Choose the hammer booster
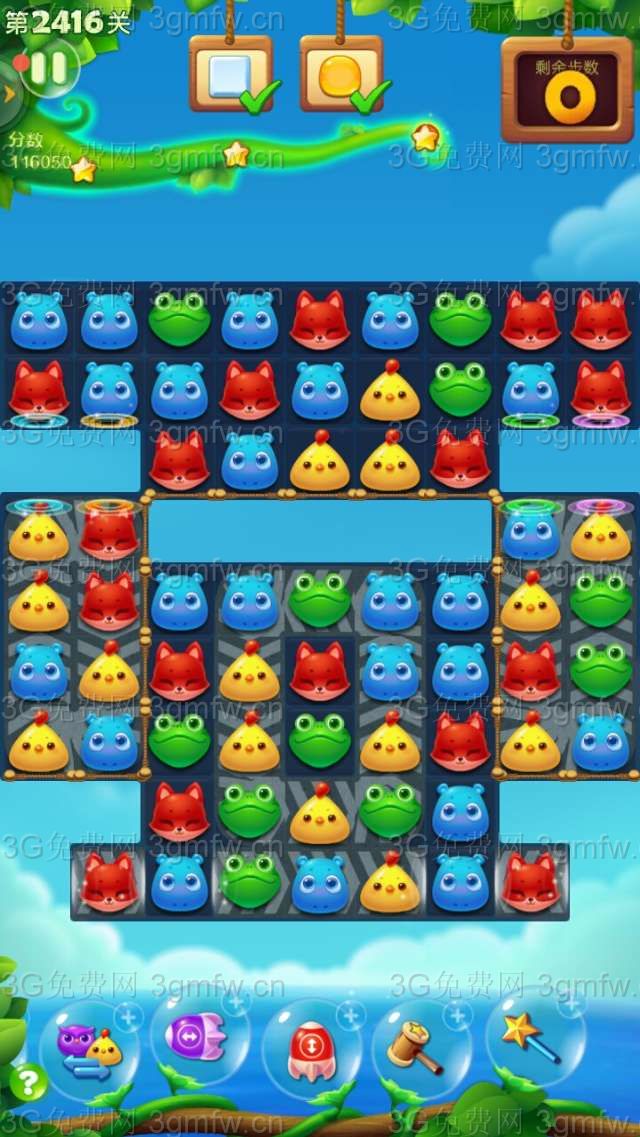This screenshot has width=640, height=1137. pos(418,1045)
